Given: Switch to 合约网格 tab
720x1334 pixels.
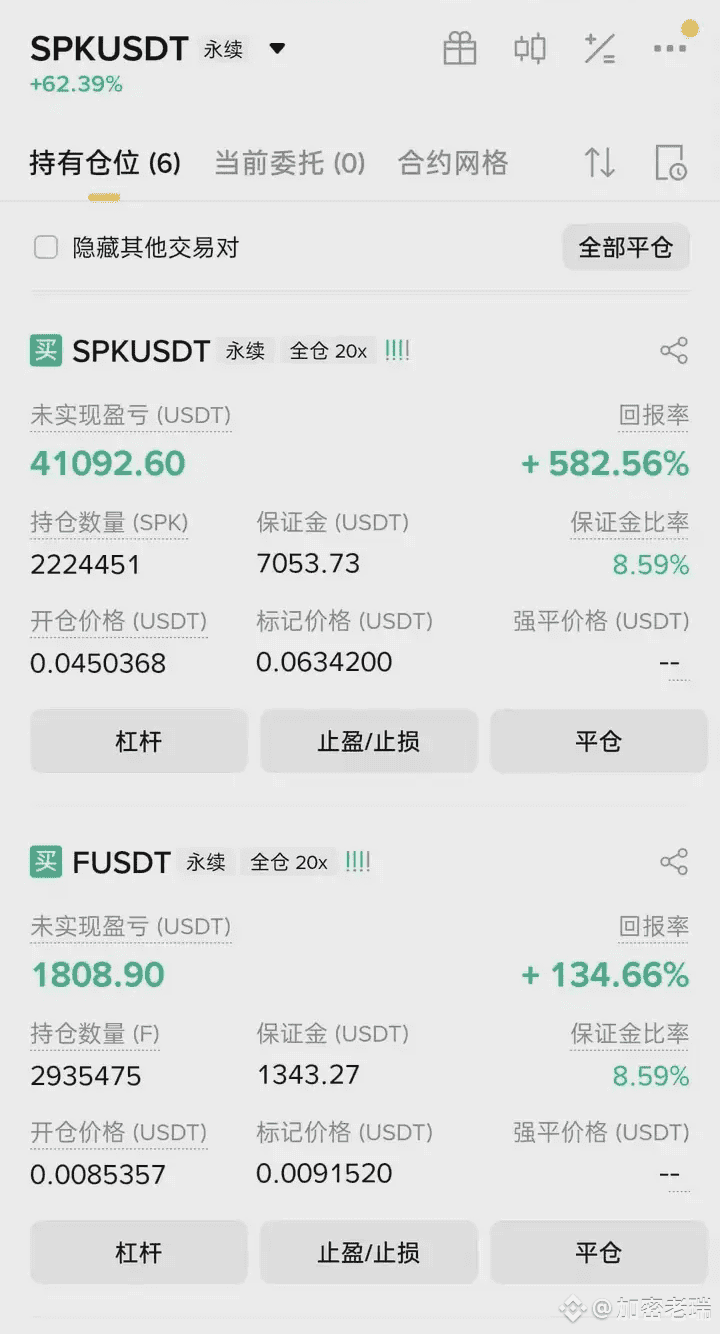Looking at the screenshot, I should 453,163.
